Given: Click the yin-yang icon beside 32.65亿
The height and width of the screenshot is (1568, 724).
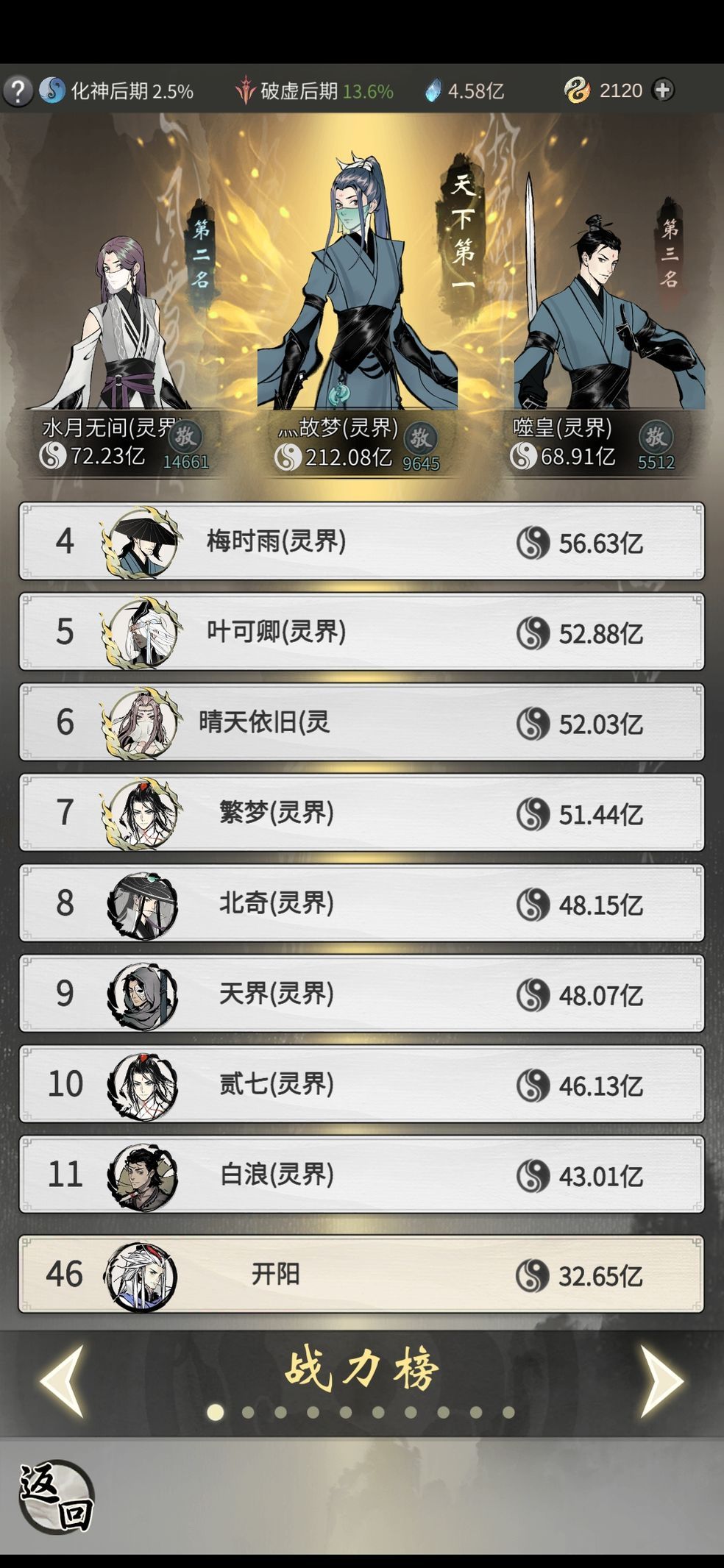Looking at the screenshot, I should click(x=531, y=1275).
